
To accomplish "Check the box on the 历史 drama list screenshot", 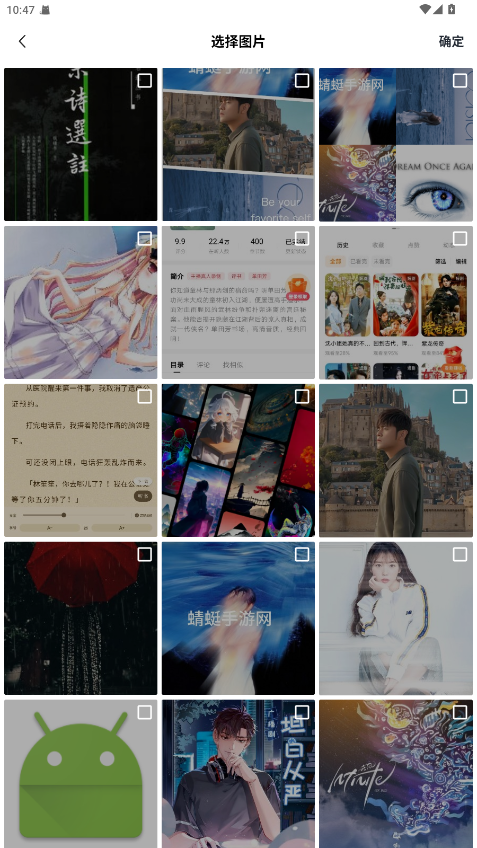I will click(x=460, y=238).
